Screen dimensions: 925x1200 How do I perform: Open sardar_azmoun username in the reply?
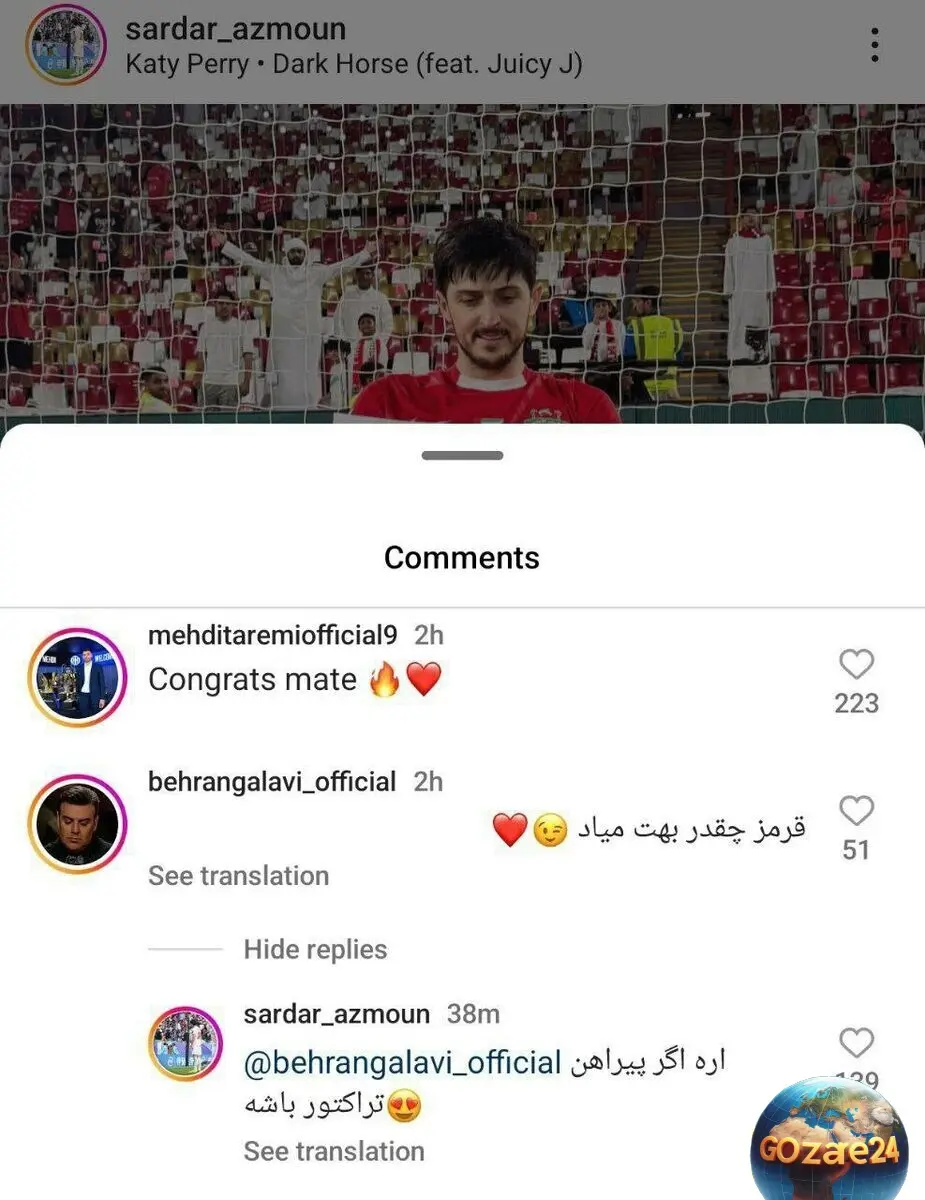[336, 1014]
